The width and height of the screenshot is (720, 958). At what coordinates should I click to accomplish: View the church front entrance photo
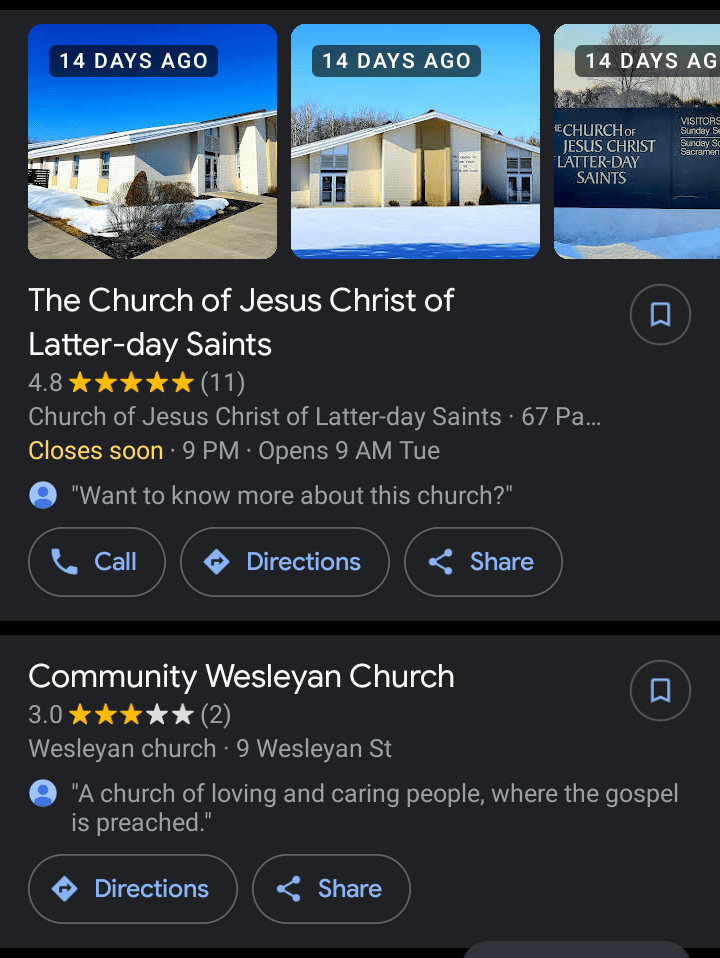point(415,142)
